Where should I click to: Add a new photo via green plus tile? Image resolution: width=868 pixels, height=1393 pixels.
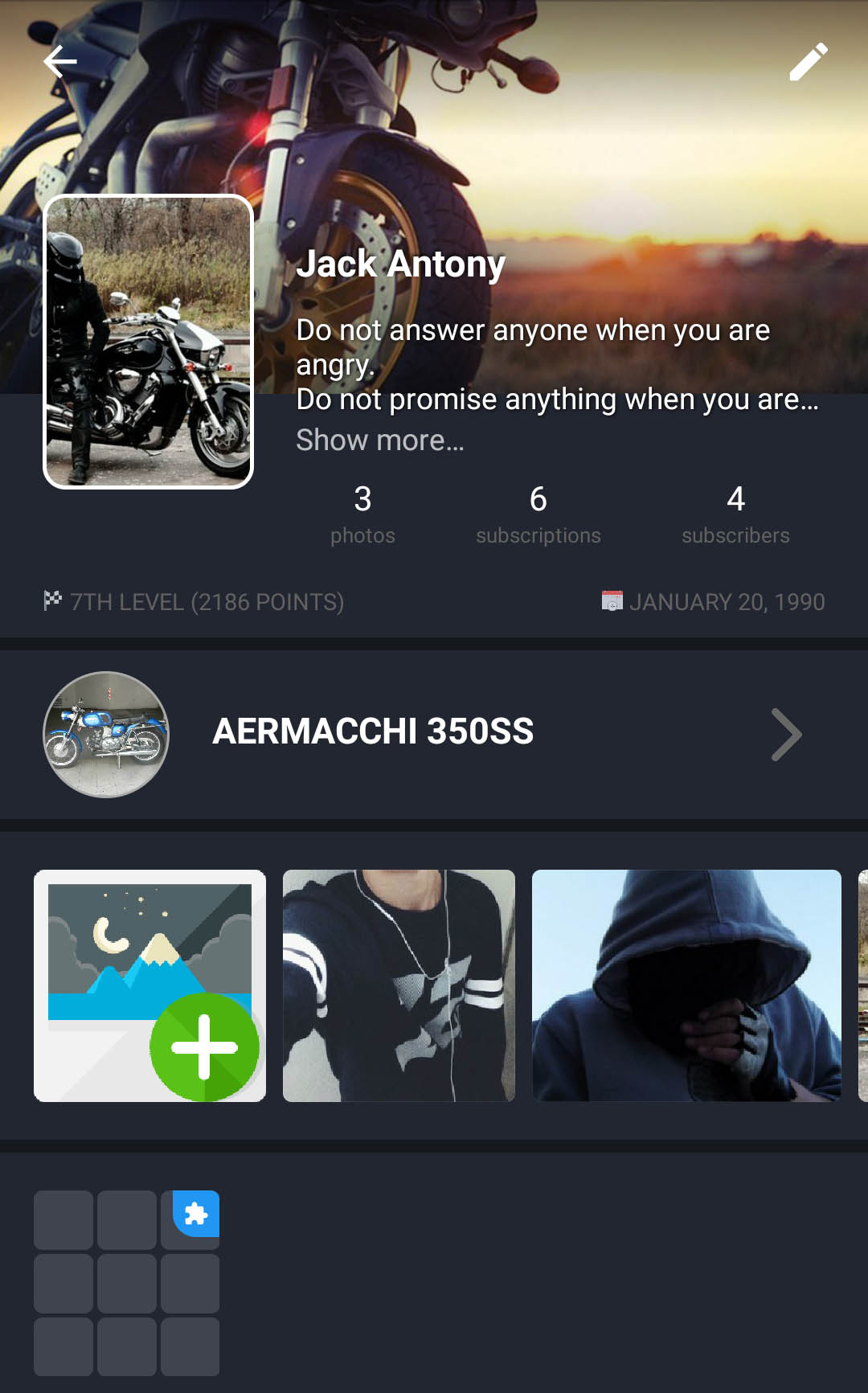click(149, 985)
